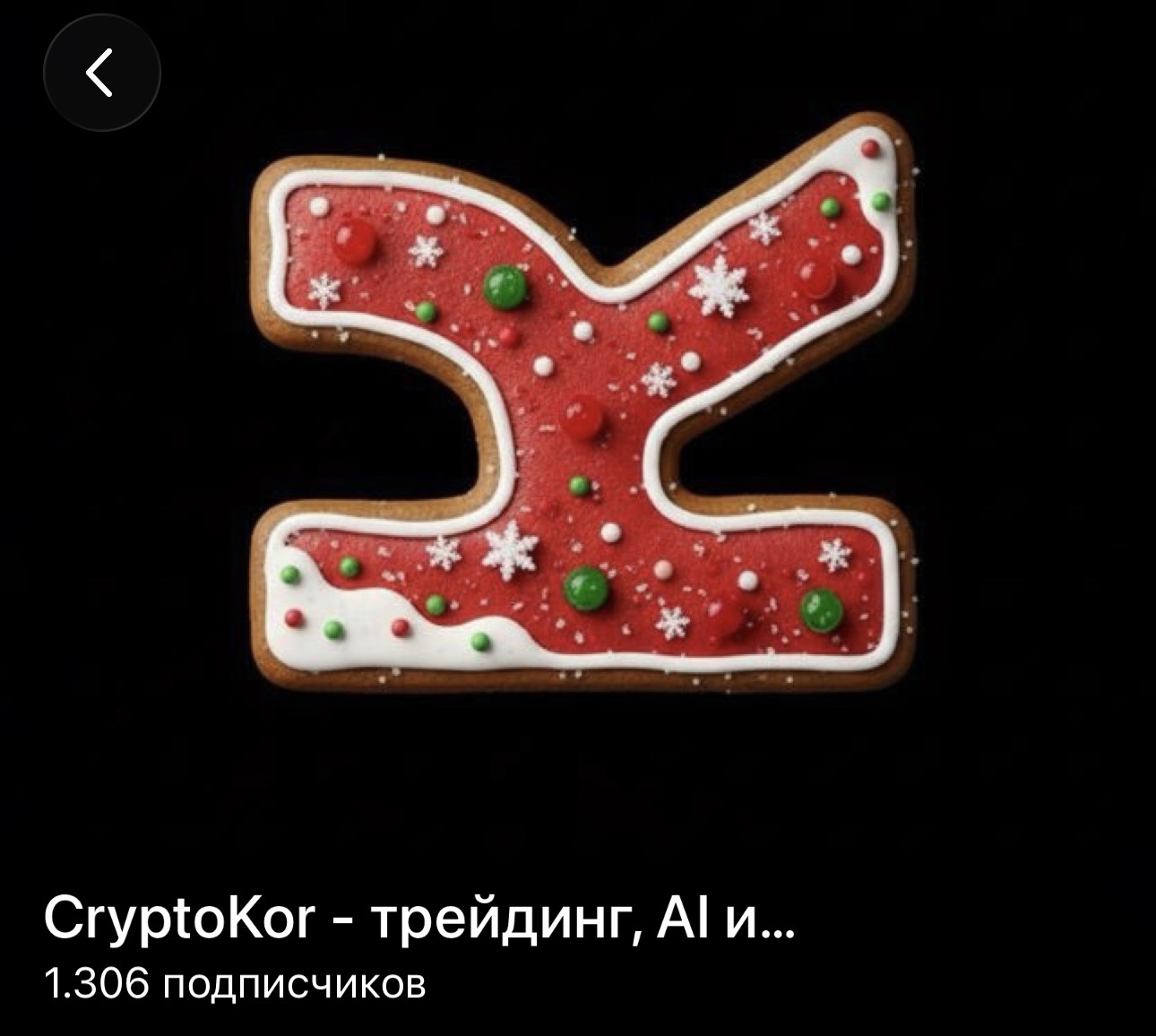Go back using the arrow button

click(x=101, y=73)
